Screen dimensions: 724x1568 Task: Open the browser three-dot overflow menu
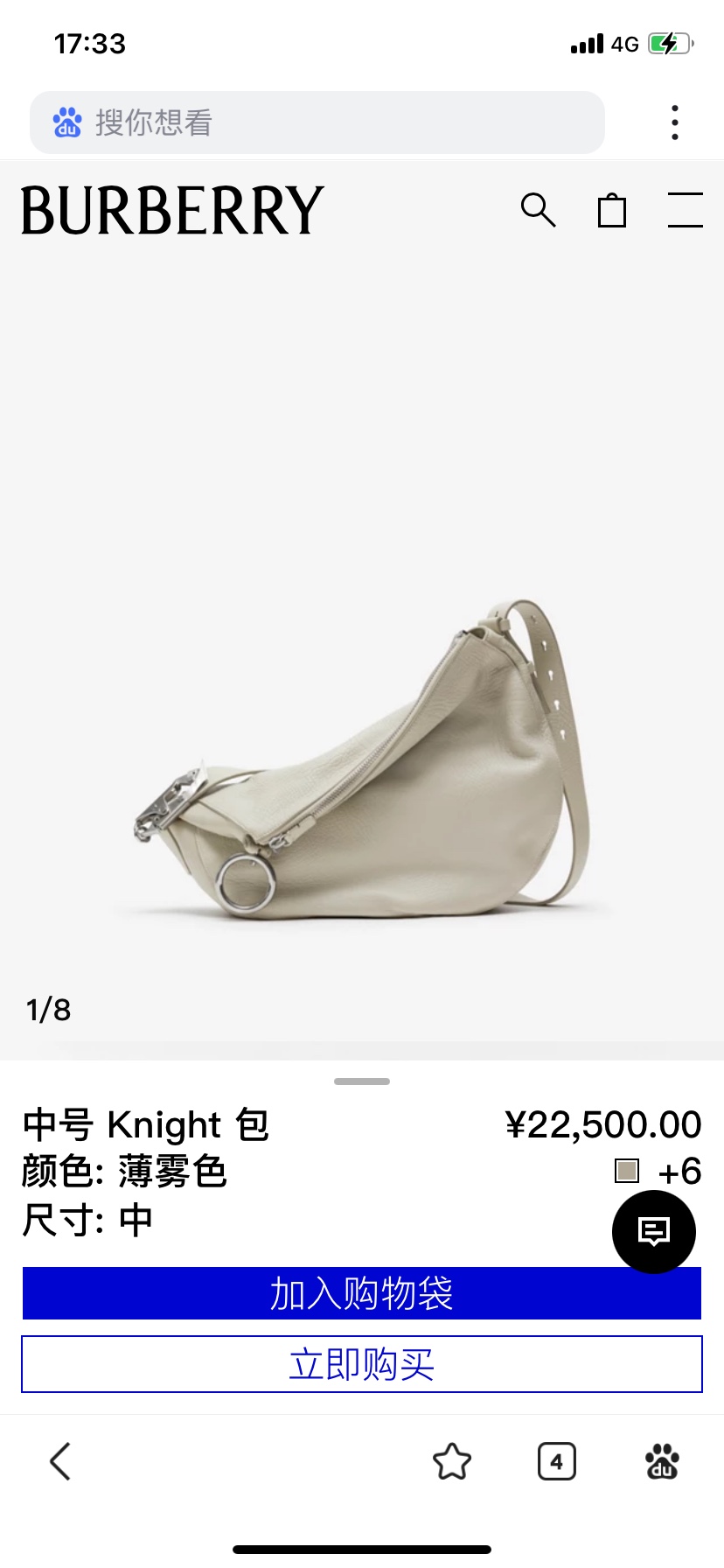(x=674, y=122)
